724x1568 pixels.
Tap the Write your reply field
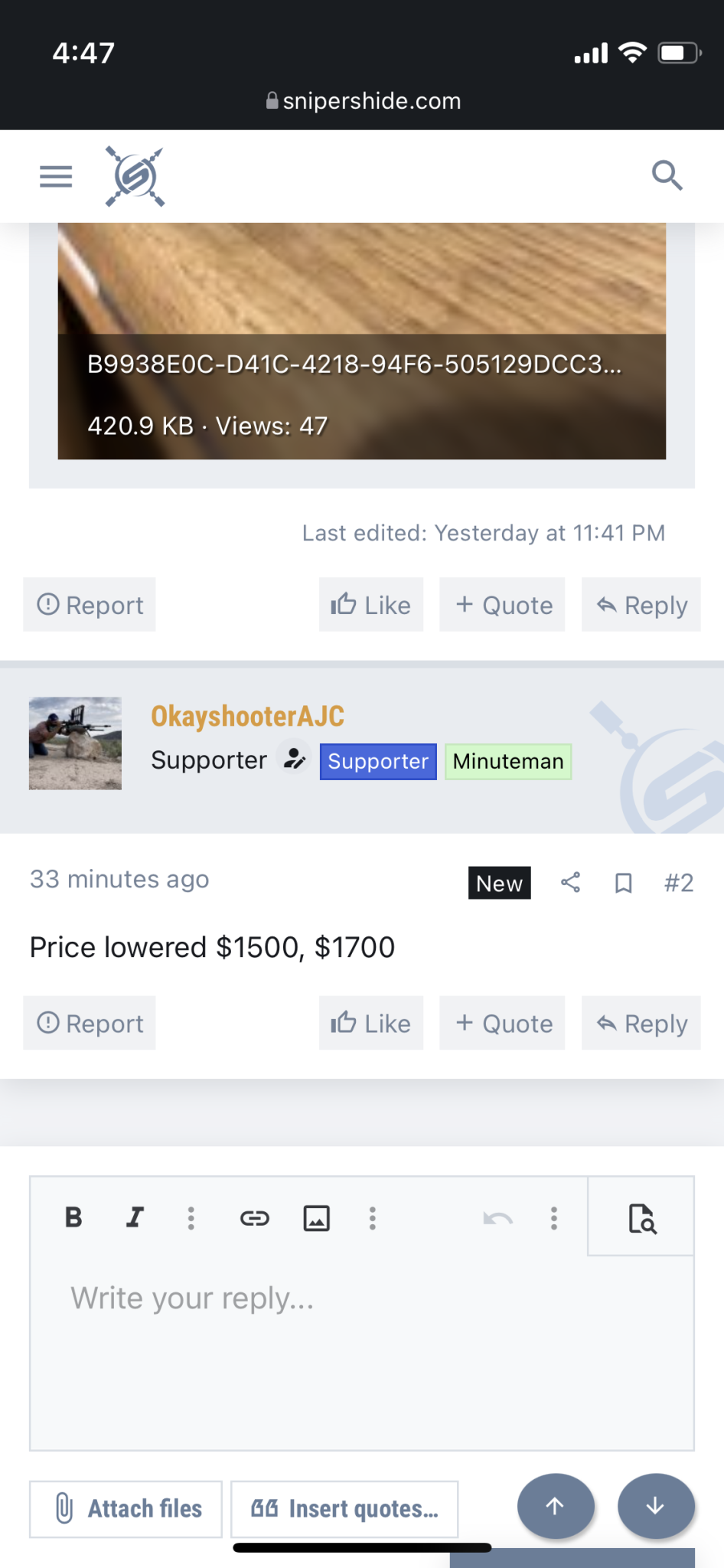pos(362,1351)
